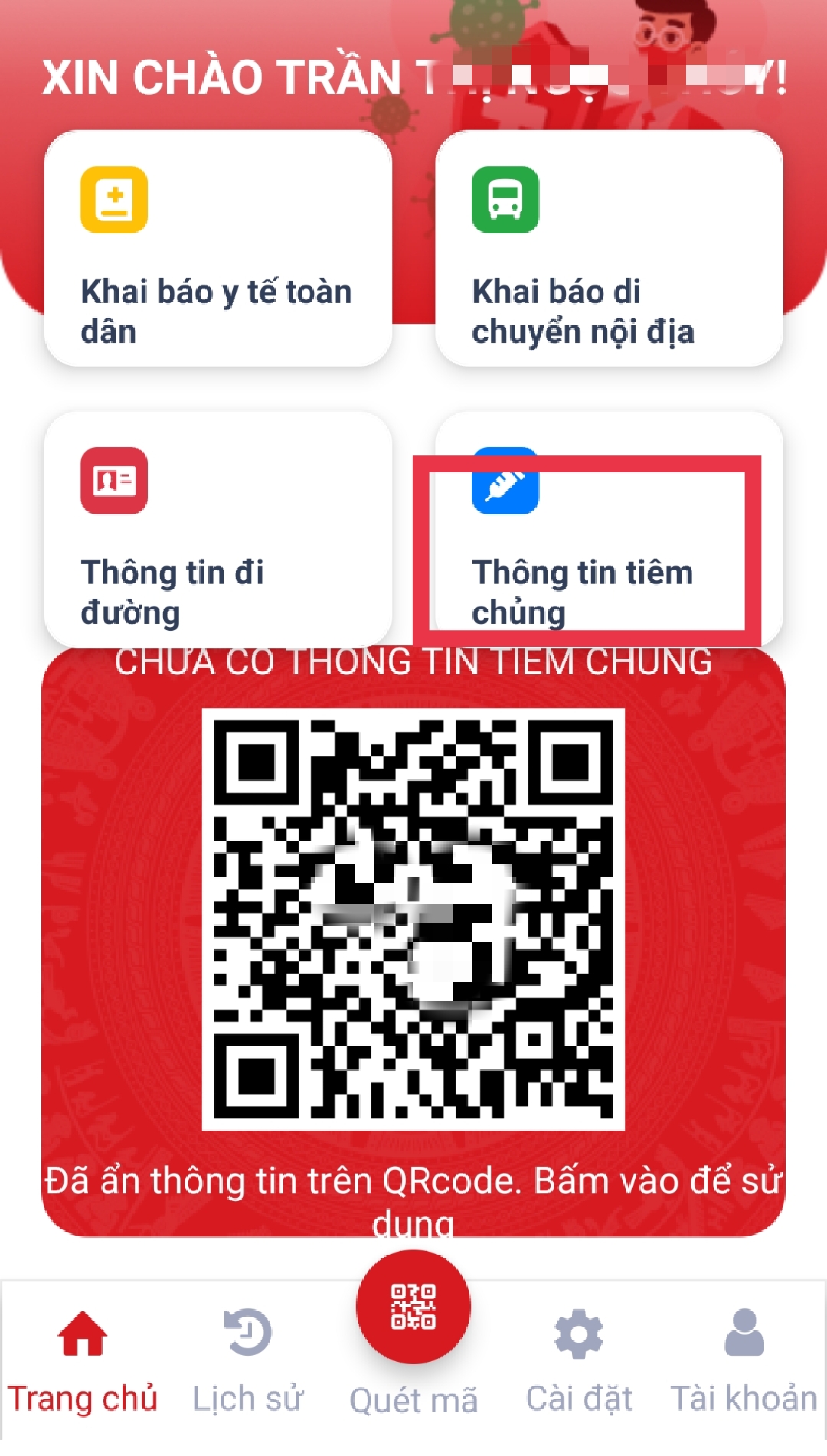Open the Quét mã scanner button

click(x=413, y=1307)
